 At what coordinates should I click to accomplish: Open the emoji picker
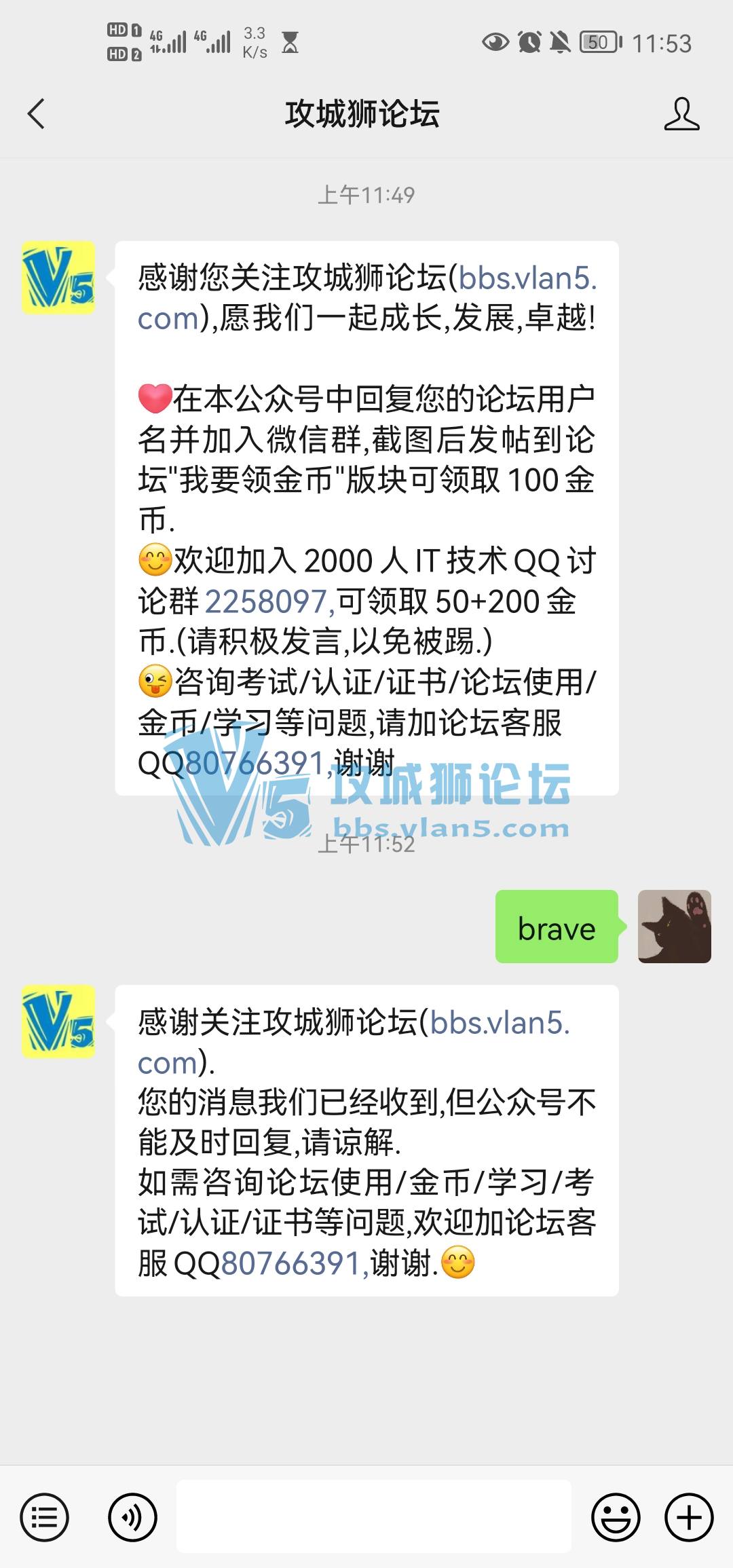[616, 1517]
